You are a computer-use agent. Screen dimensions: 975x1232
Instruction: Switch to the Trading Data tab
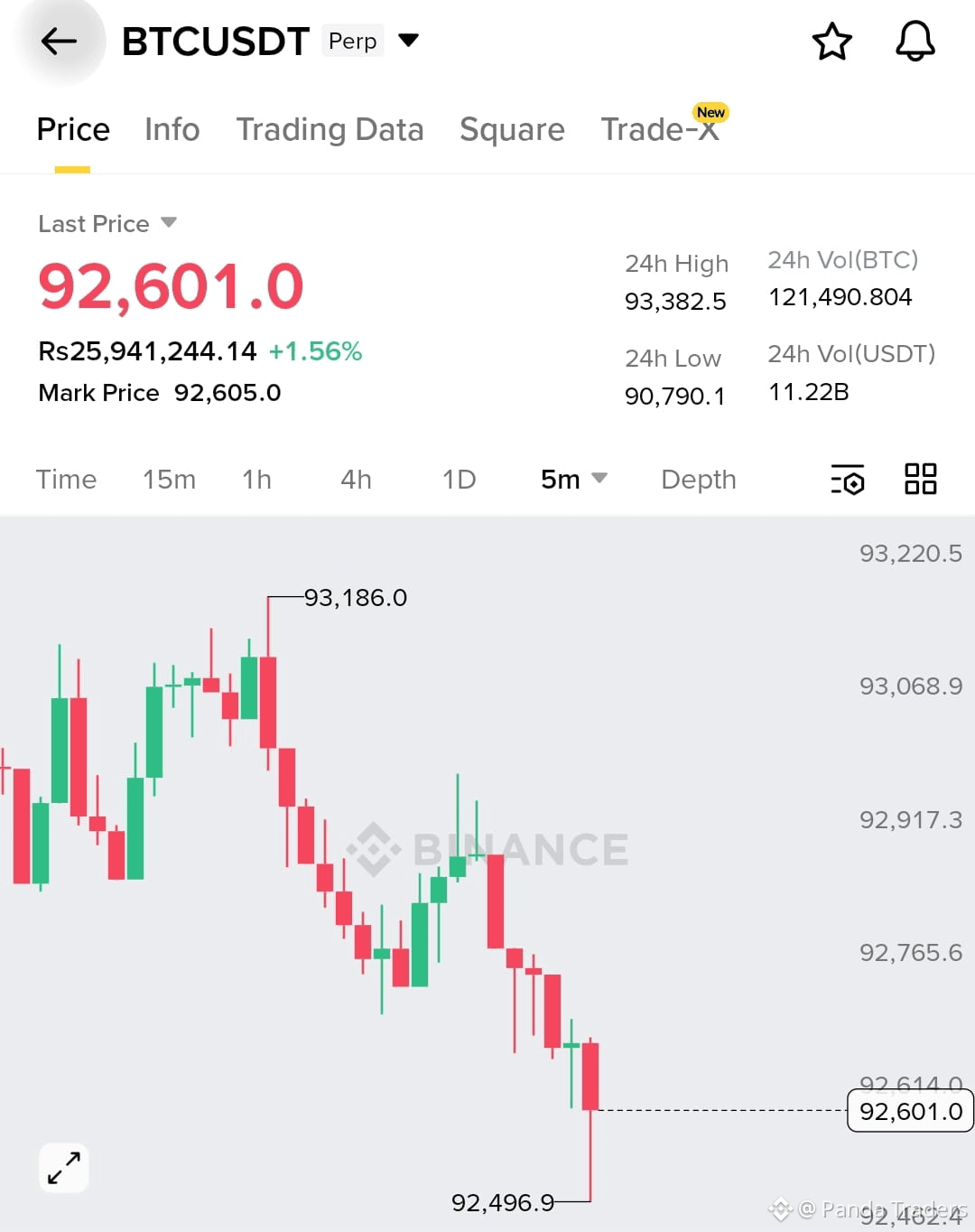330,129
